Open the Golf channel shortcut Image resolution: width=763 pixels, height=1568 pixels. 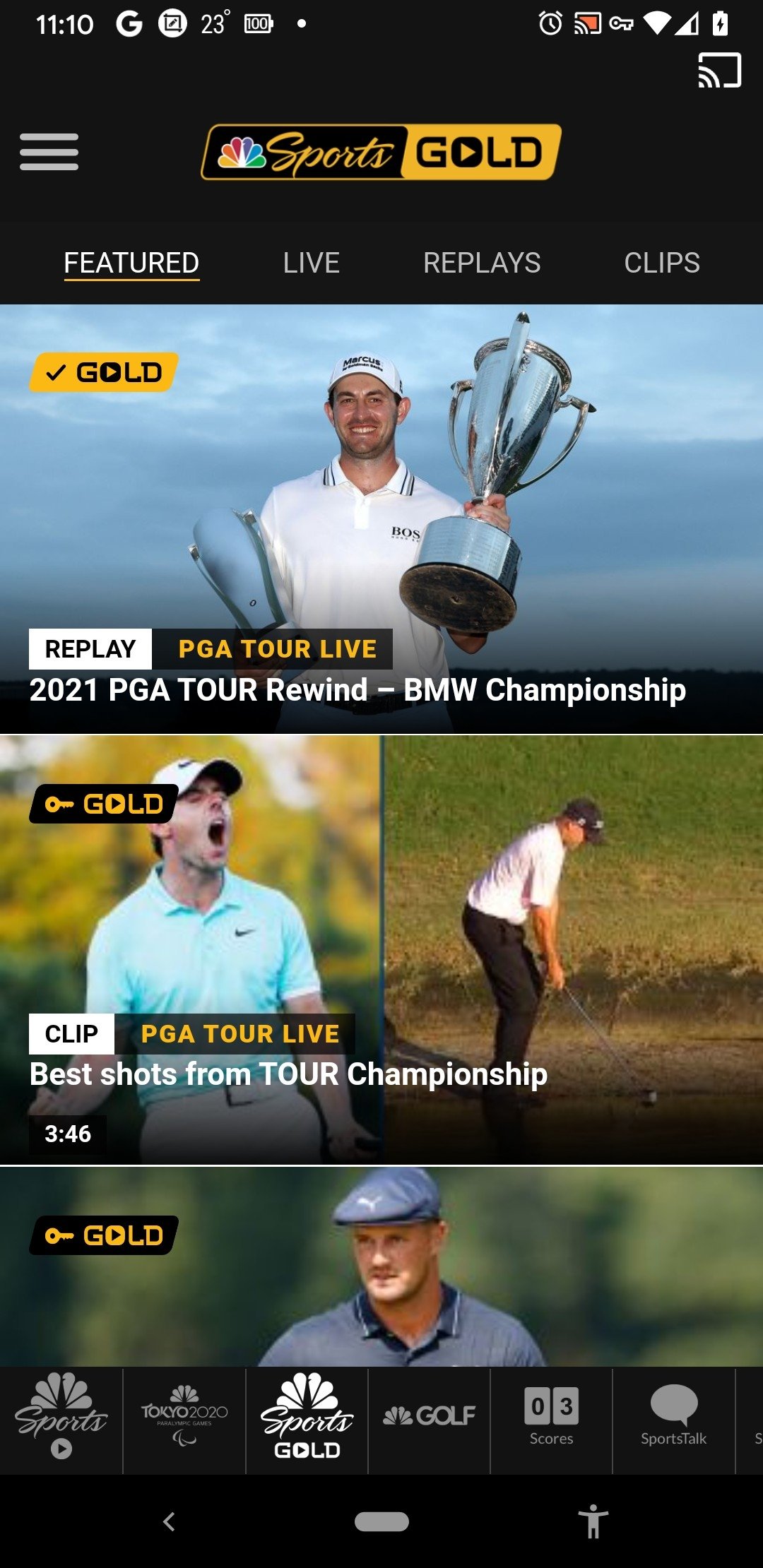coord(429,1420)
